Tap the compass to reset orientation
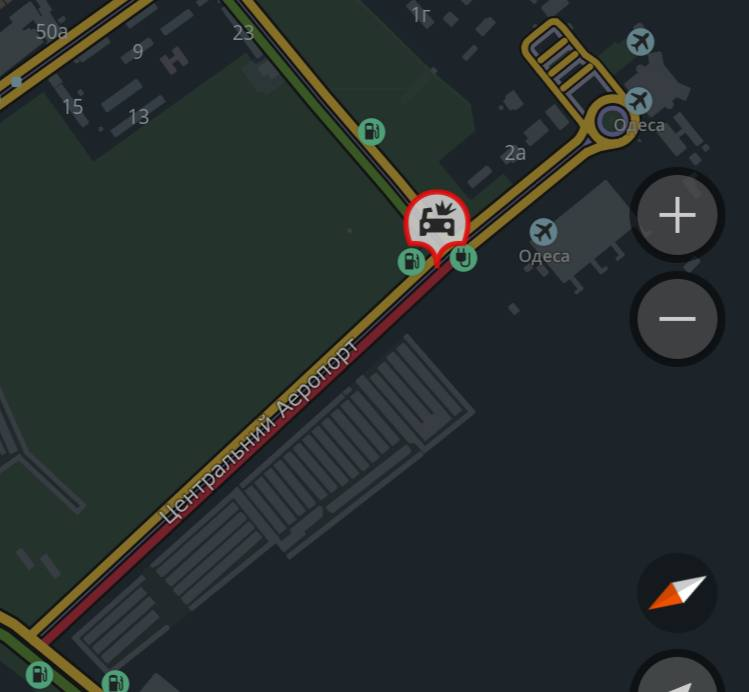The image size is (749, 692). [677, 592]
